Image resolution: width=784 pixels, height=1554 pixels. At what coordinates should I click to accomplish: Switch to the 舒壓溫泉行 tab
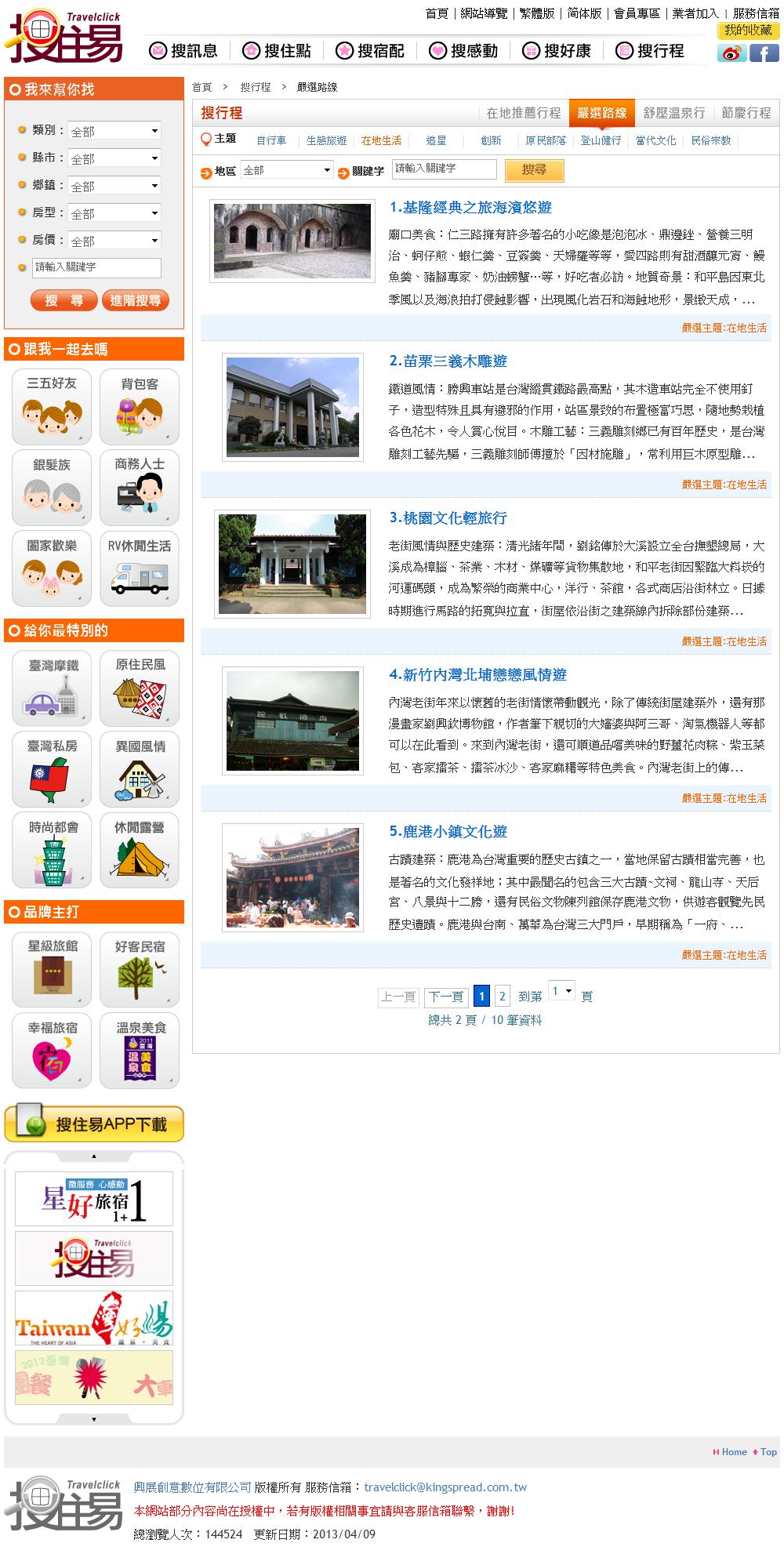click(x=673, y=113)
